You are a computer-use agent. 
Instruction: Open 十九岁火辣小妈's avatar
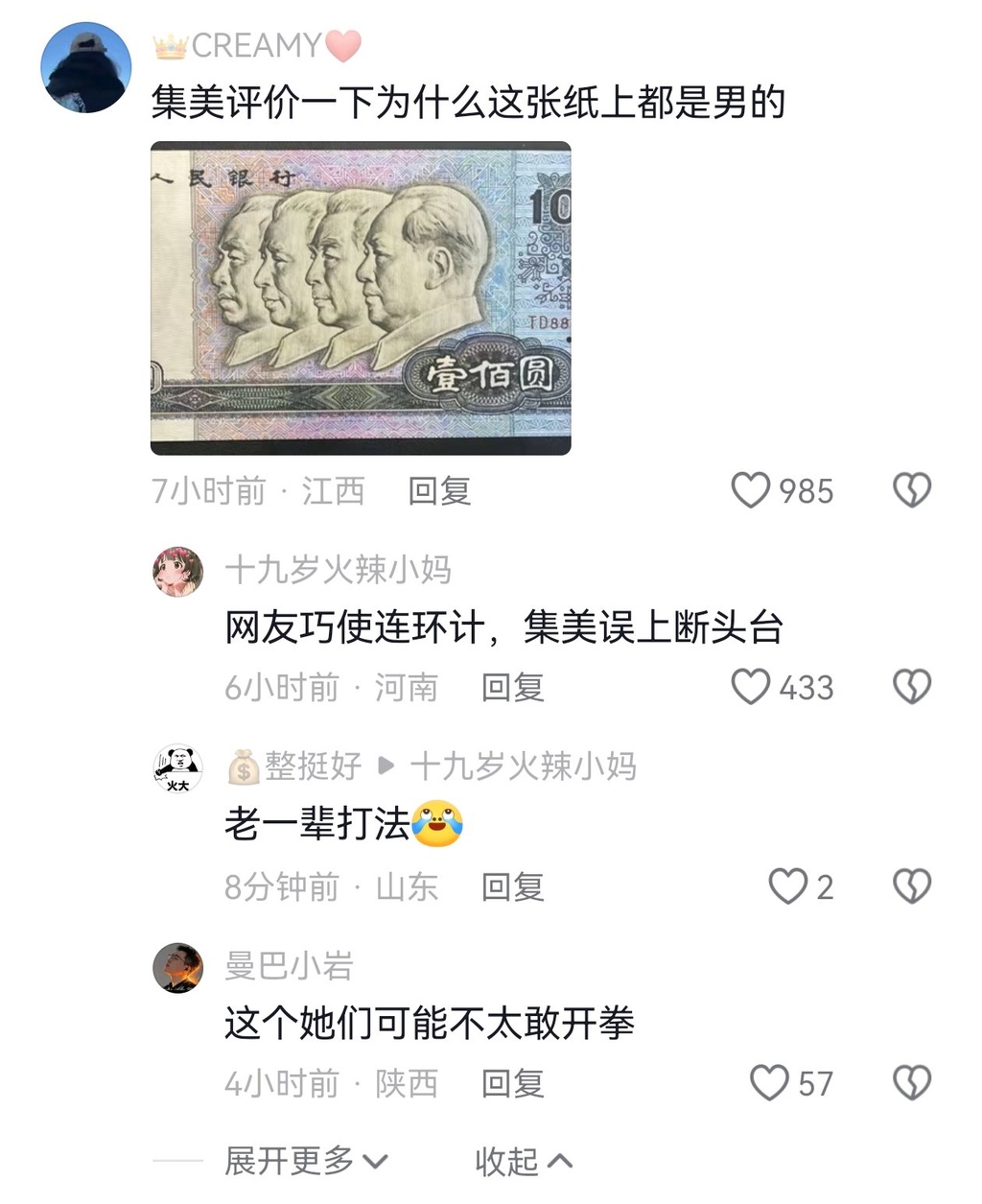click(178, 572)
